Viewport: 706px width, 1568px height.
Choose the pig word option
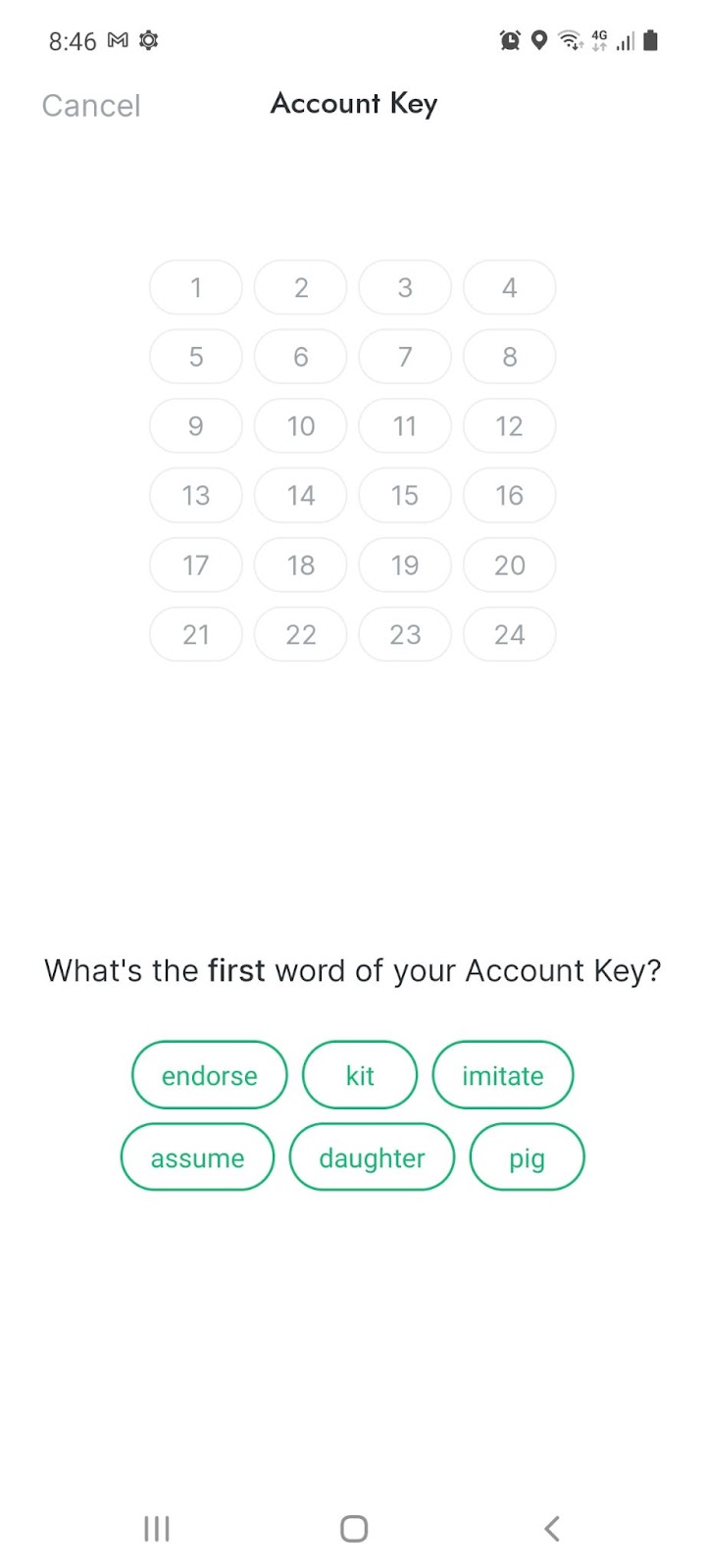(x=527, y=1157)
